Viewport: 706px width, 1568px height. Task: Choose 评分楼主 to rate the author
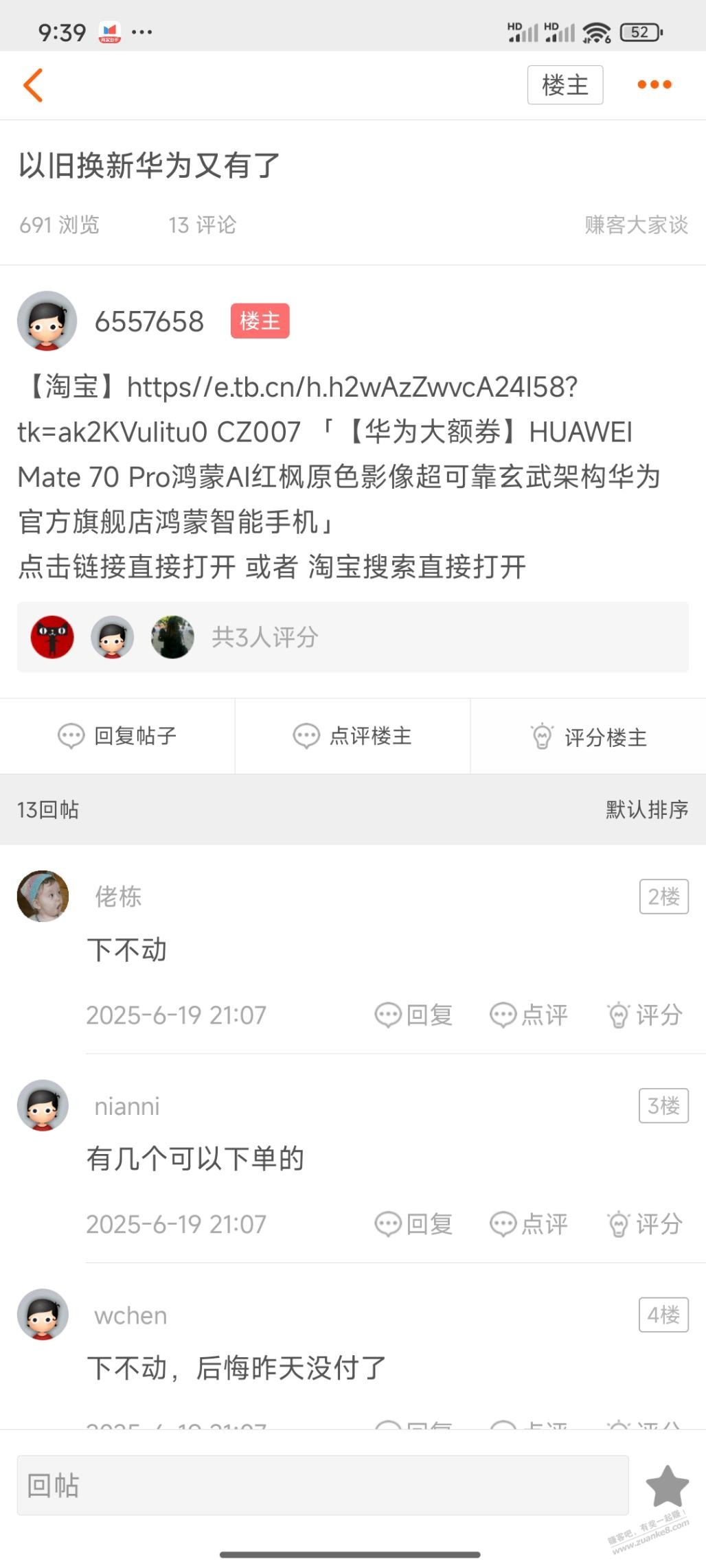pyautogui.click(x=589, y=737)
